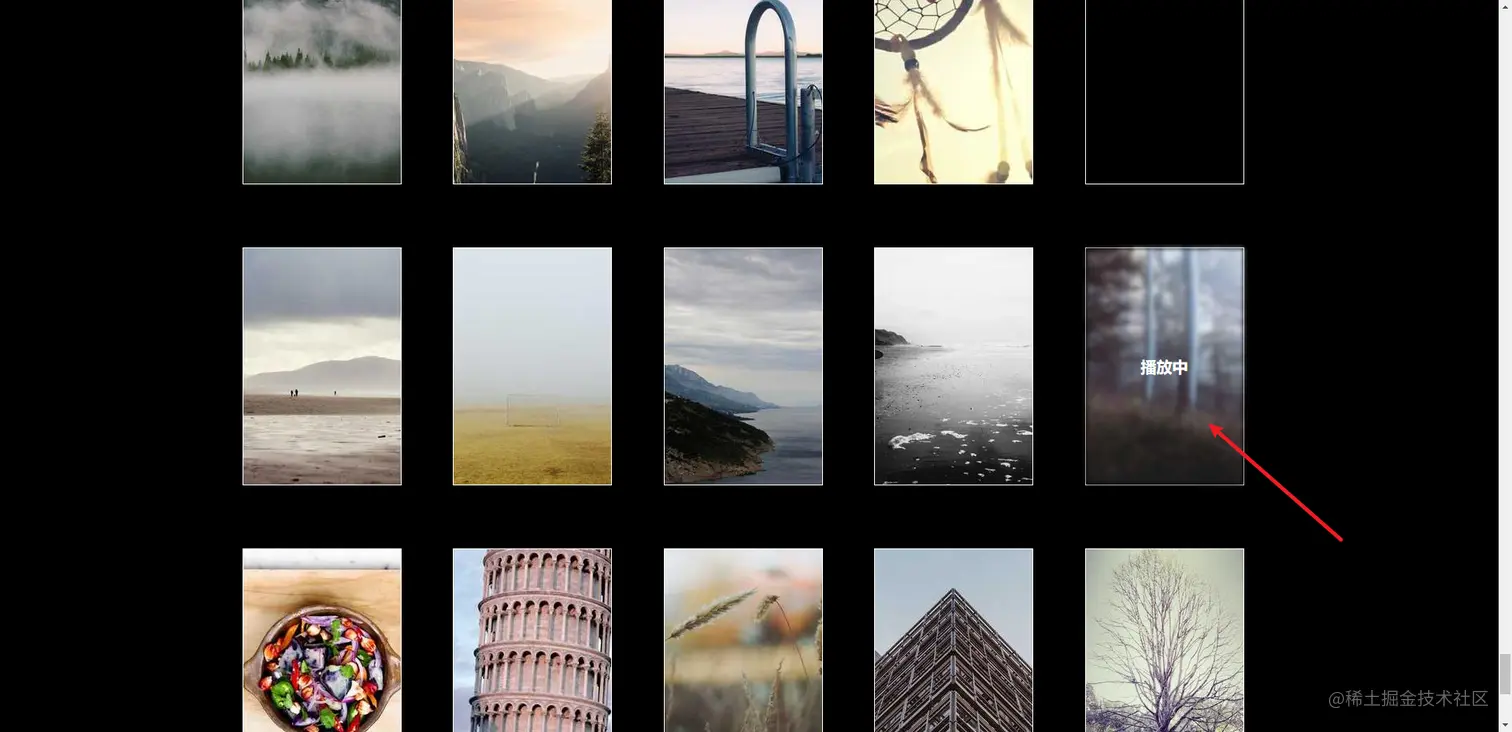Open the foggy forest photo tile
The image size is (1512, 732).
[322, 92]
